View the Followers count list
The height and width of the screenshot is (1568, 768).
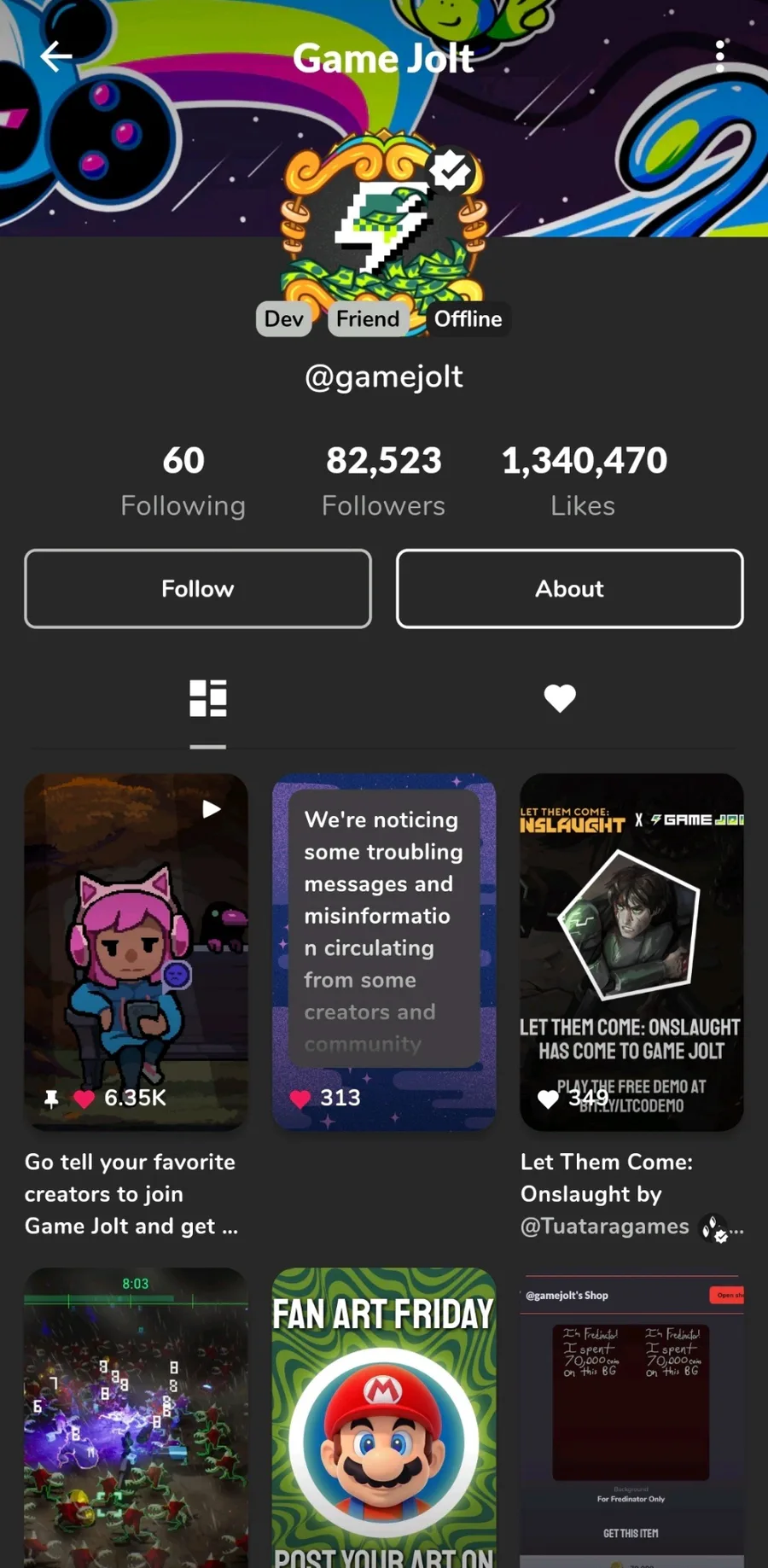click(x=383, y=481)
